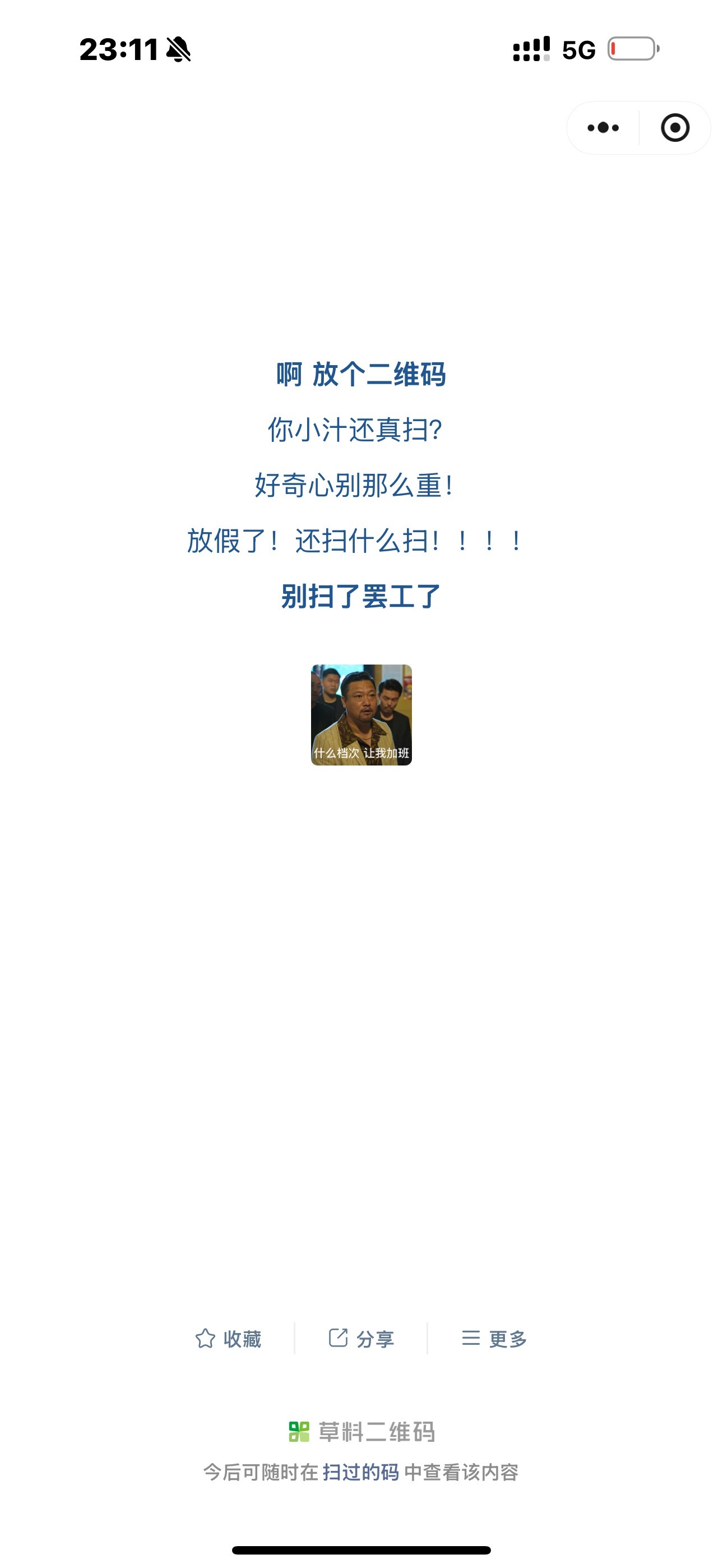Image resolution: width=723 pixels, height=1568 pixels.
Task: Open the mini program more-options menu
Action: pos(603,128)
